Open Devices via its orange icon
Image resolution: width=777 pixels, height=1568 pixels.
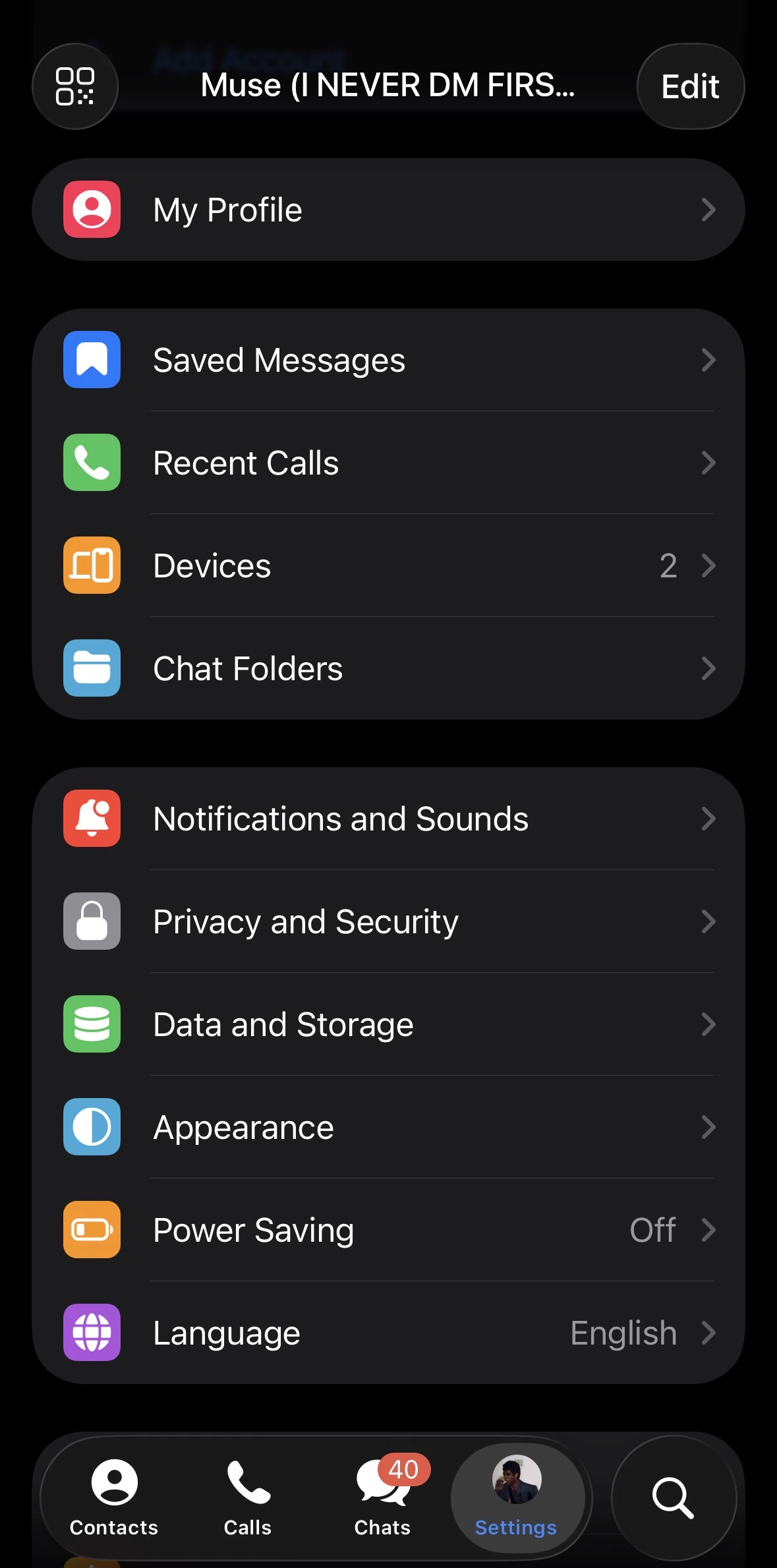(92, 566)
